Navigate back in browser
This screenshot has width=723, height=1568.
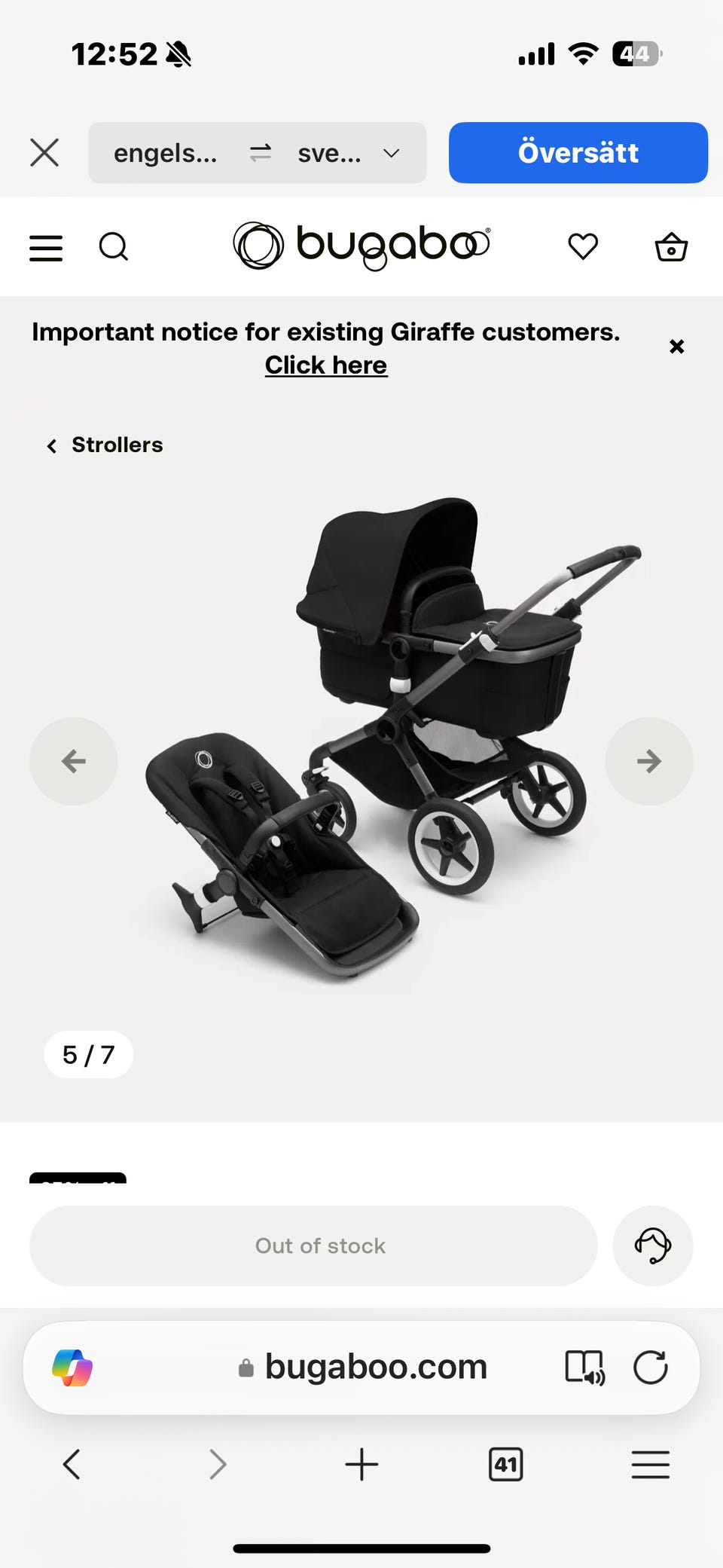[72, 1464]
